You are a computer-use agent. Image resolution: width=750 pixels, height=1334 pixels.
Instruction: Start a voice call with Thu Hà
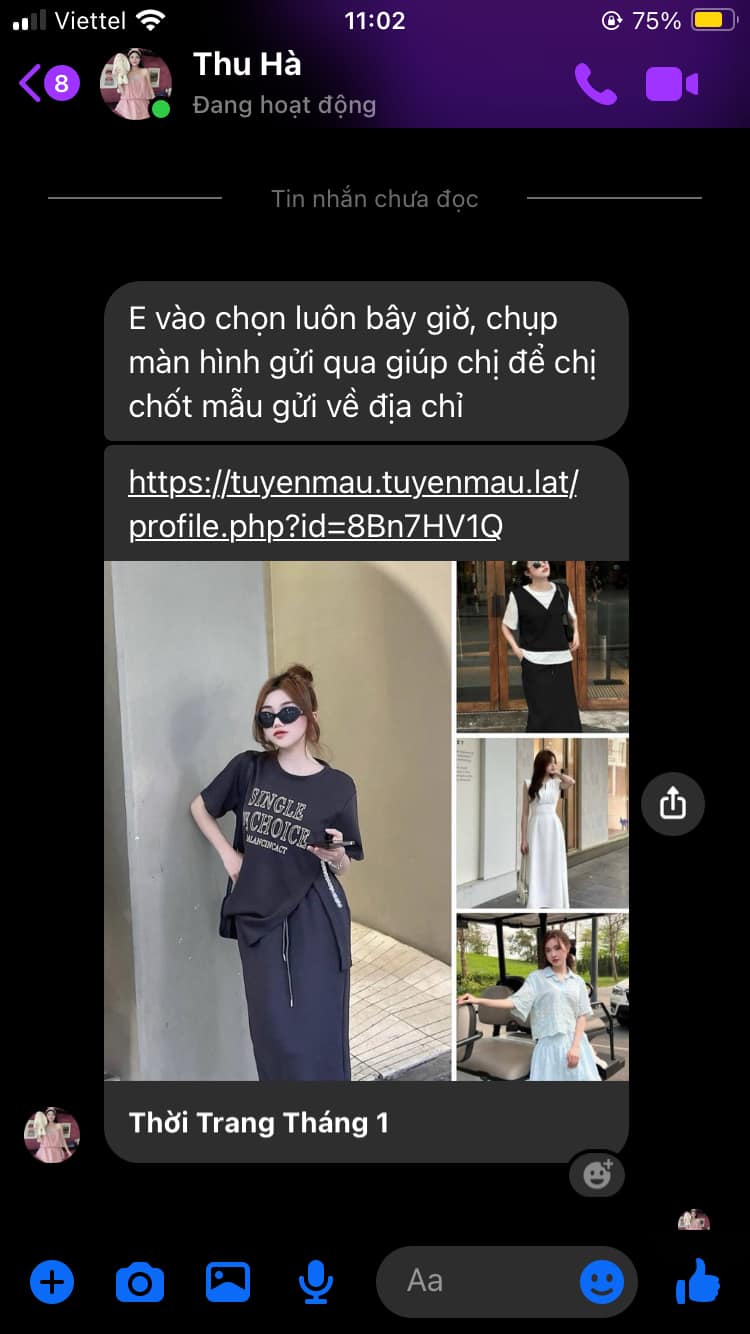(596, 84)
